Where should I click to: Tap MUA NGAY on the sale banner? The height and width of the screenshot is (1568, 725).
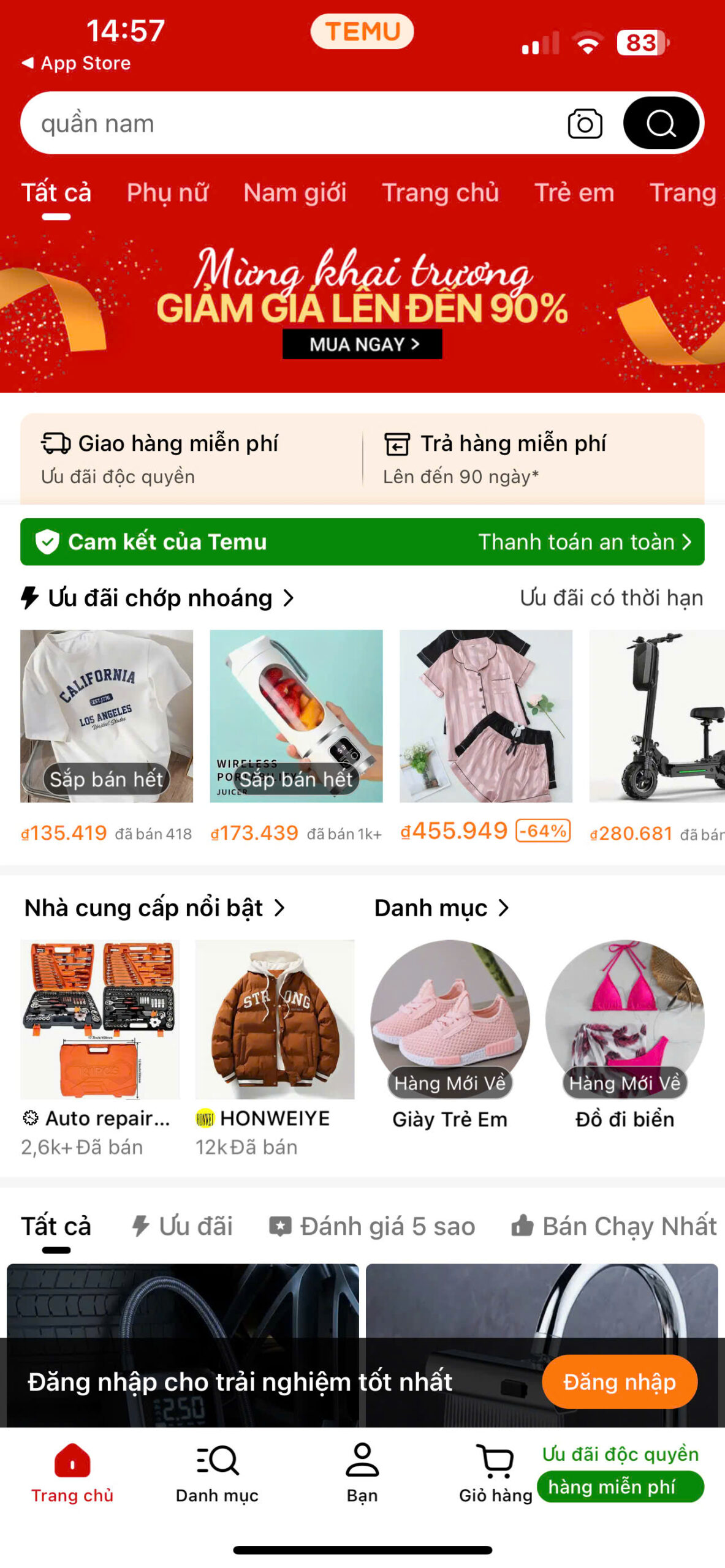[x=362, y=344]
